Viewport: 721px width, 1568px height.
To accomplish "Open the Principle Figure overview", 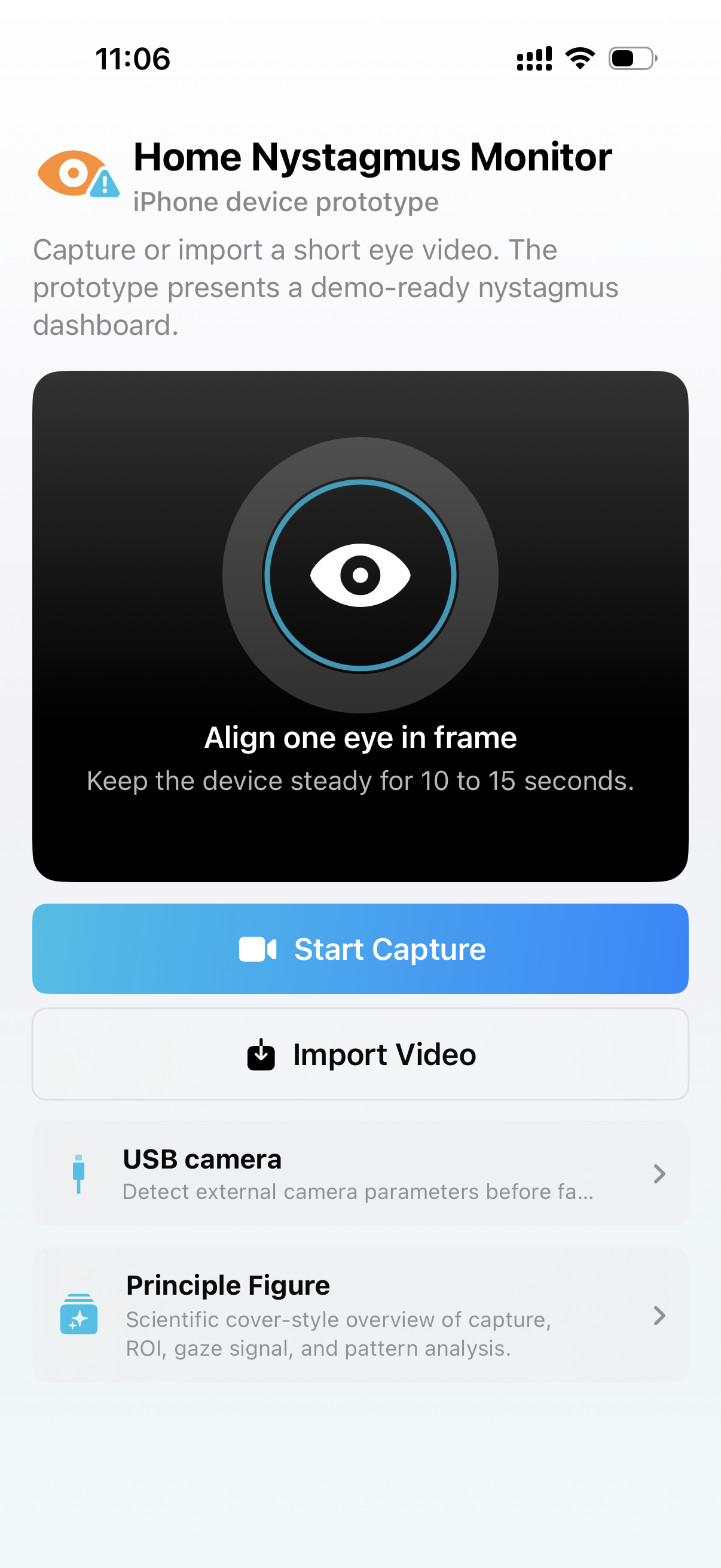I will coord(360,1315).
